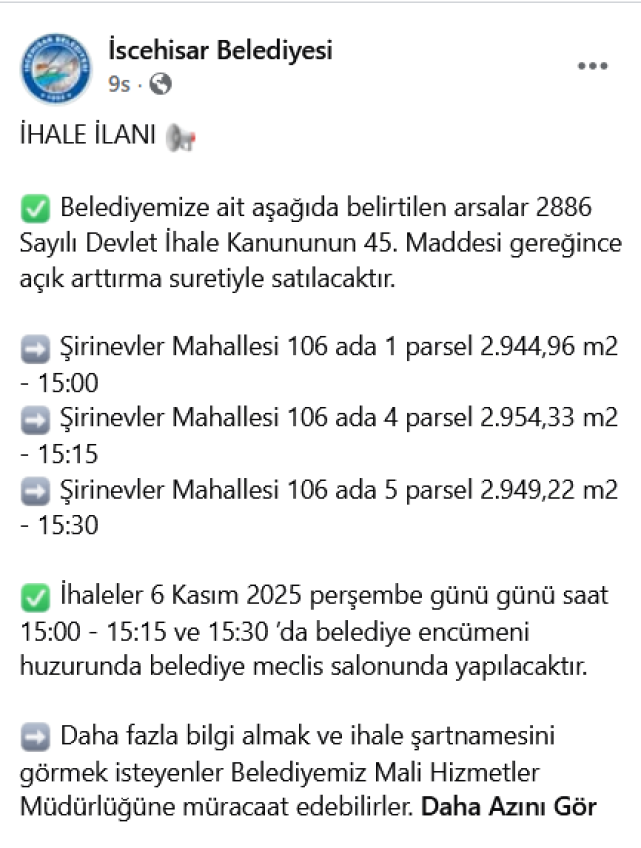641x848 pixels.
Task: Open the İscehisar Belediyesi page name
Action: point(219,50)
